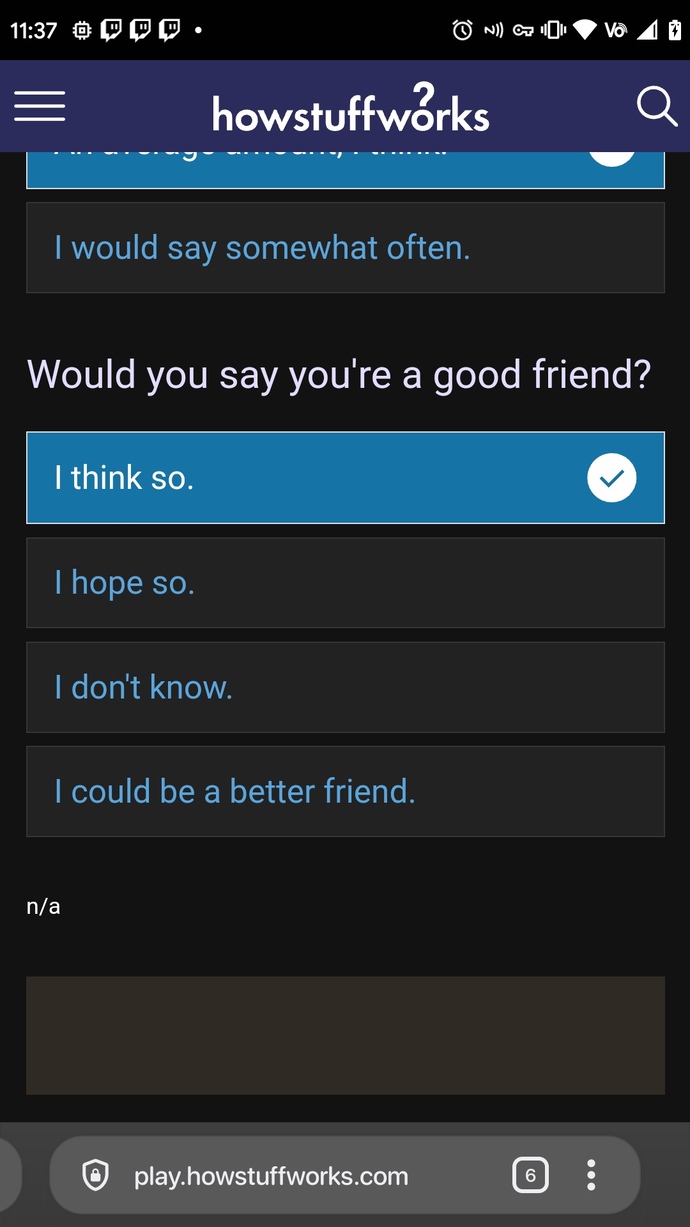Open the browser tab switcher showing 6

[530, 1175]
